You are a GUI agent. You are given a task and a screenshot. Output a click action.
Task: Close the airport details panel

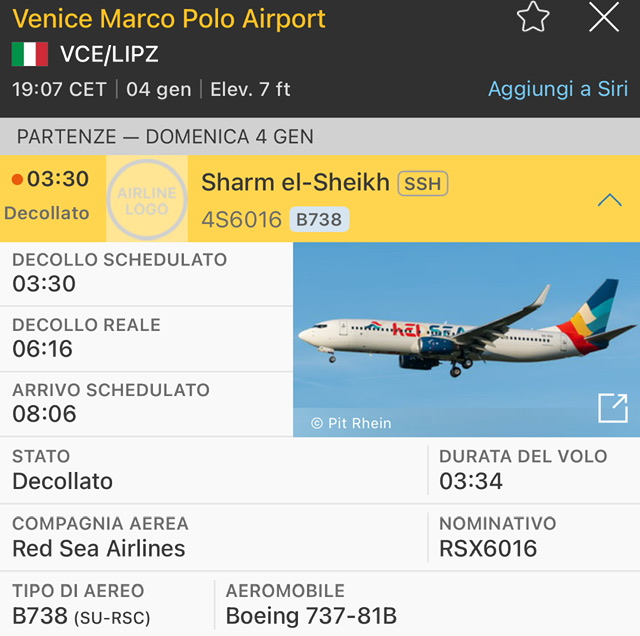(x=604, y=17)
